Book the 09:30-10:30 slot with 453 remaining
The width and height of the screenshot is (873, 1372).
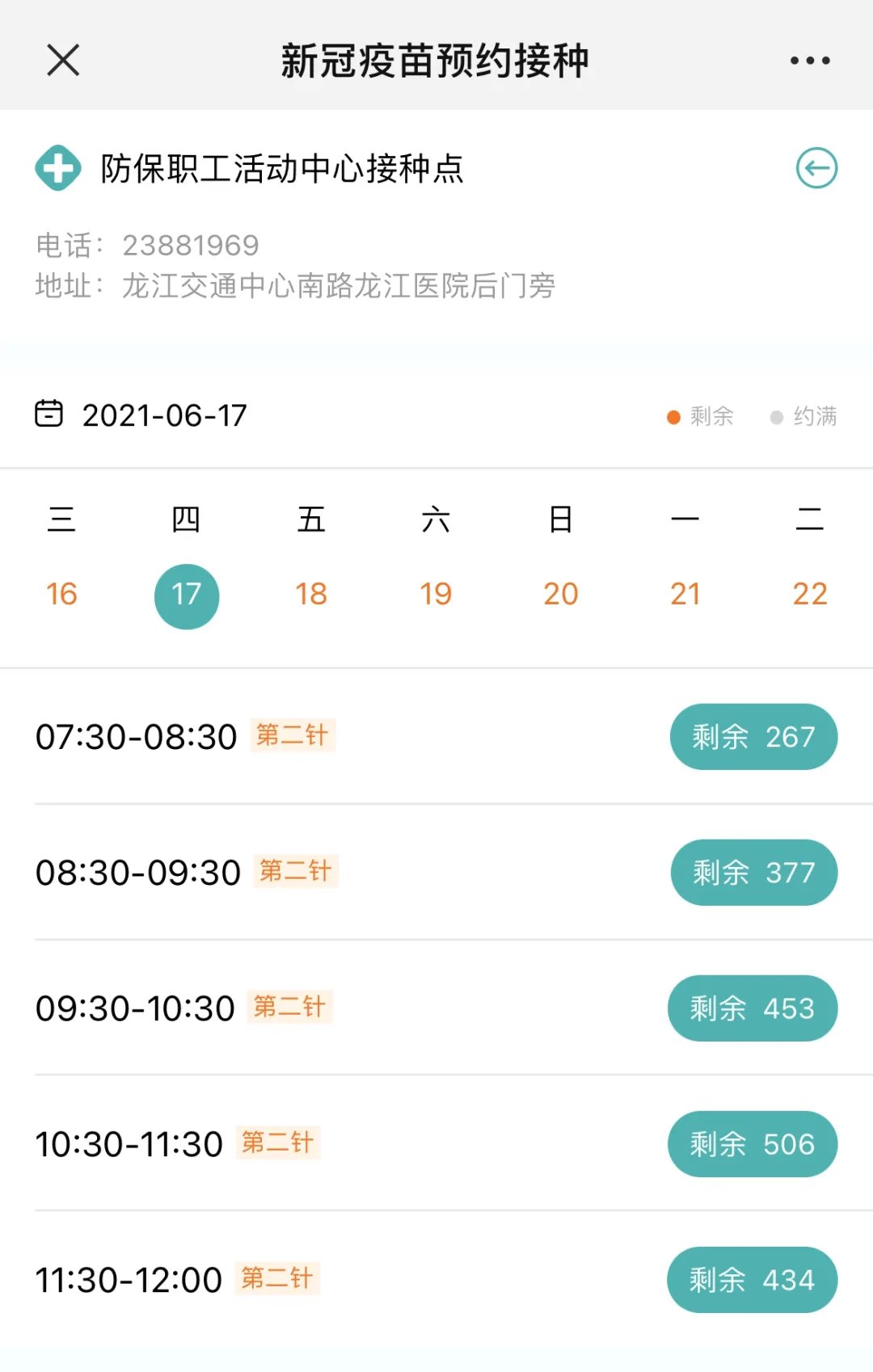pos(752,1008)
